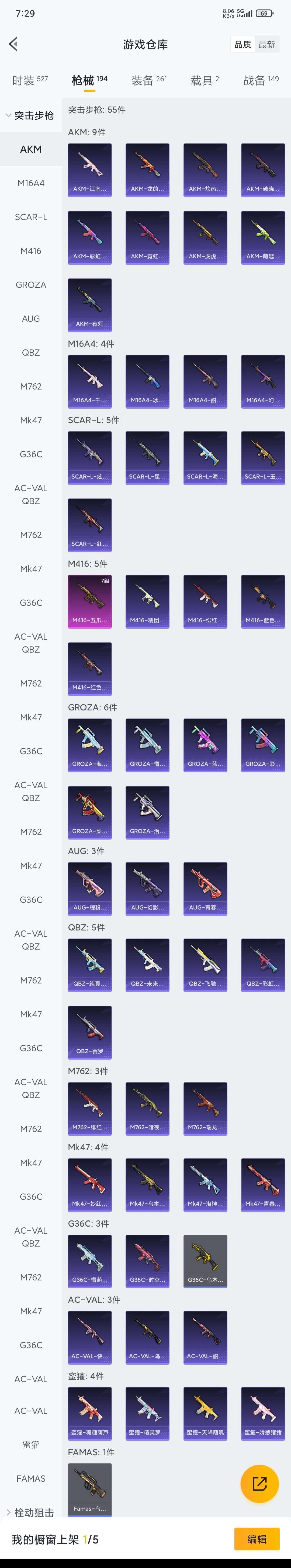Open the 蜜獾-糖糖葫芦 skin
The image size is (291, 1568).
[90, 1413]
